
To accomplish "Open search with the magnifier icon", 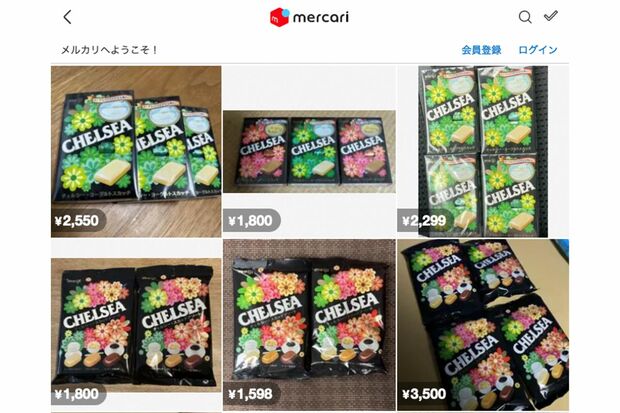I will pyautogui.click(x=525, y=17).
